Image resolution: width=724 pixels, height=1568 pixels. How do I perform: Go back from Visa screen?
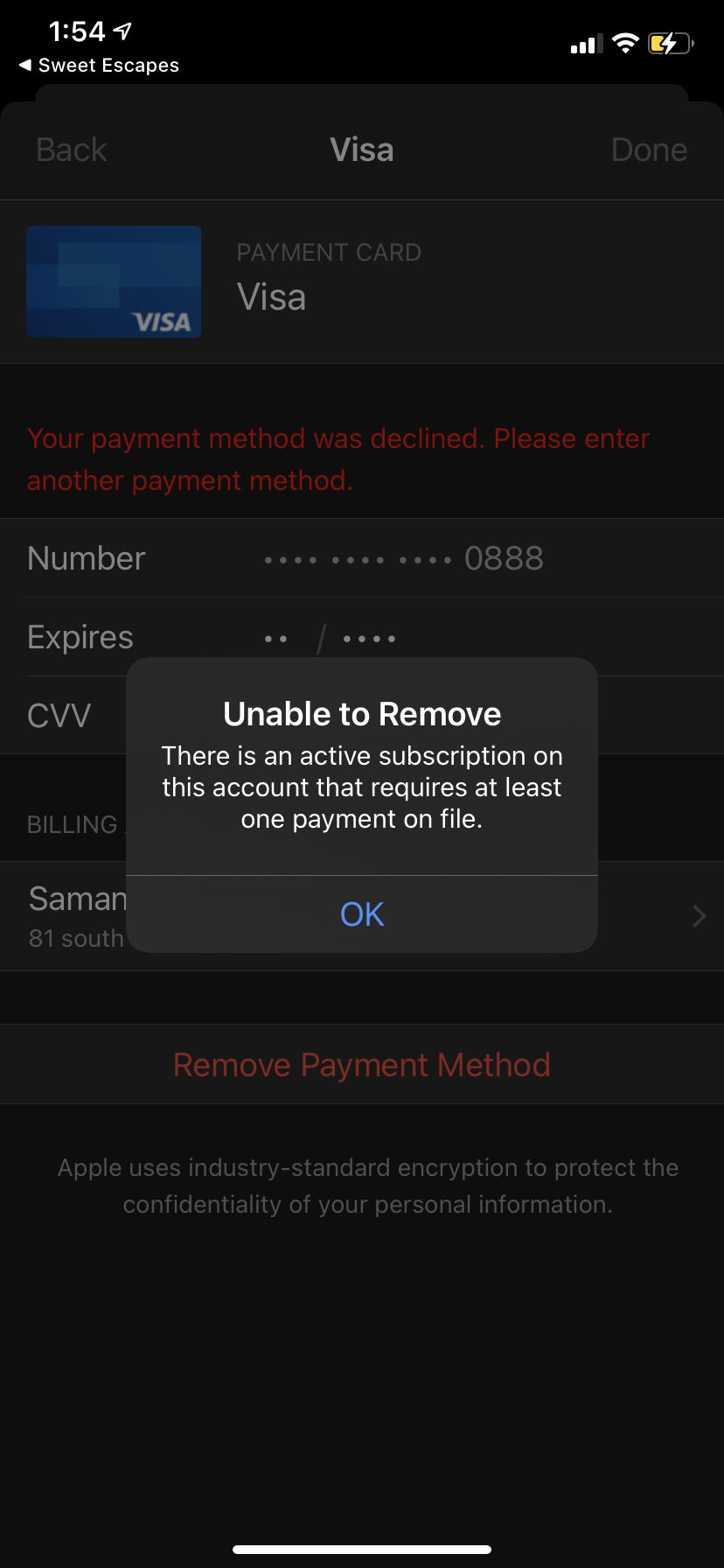tap(71, 150)
